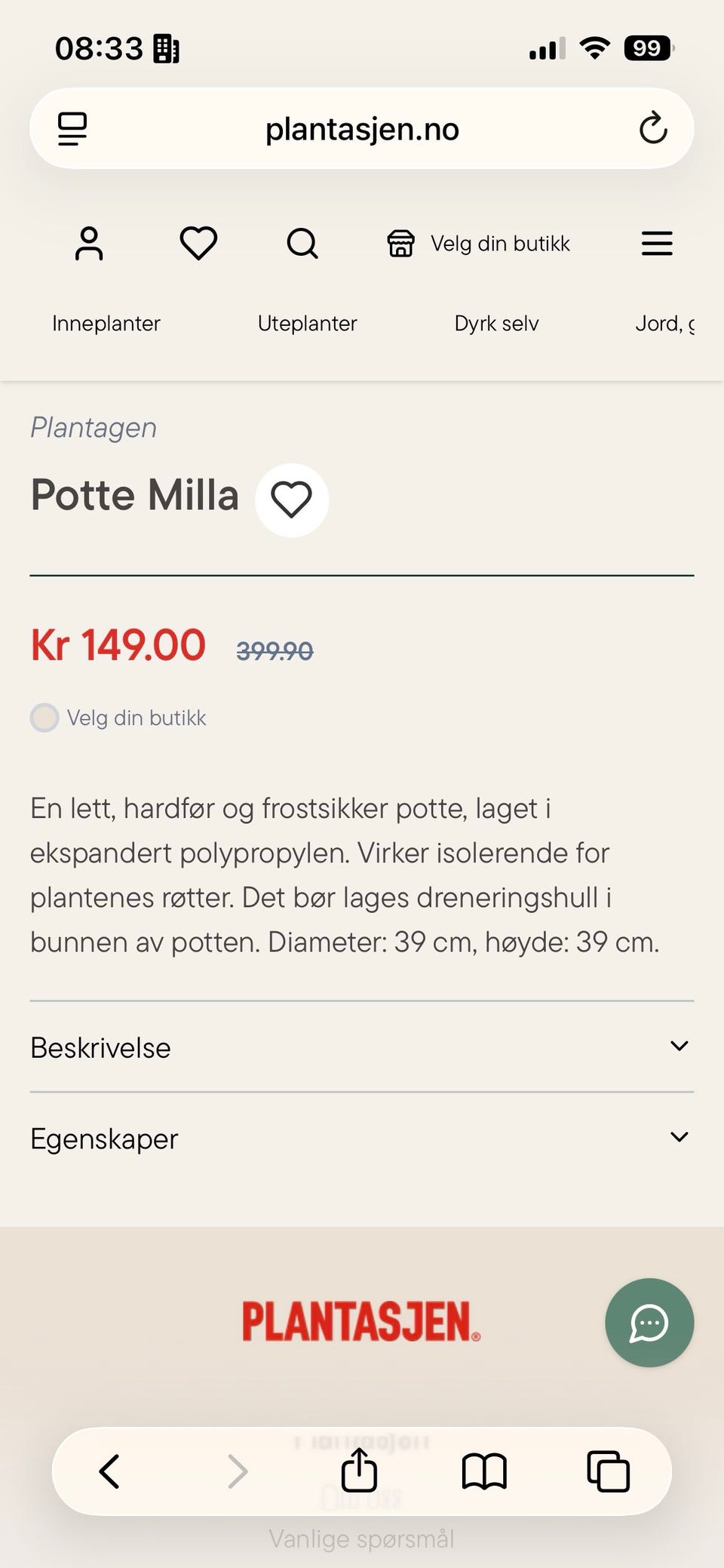
Task: Open the Inneplanter menu item
Action: [x=106, y=323]
